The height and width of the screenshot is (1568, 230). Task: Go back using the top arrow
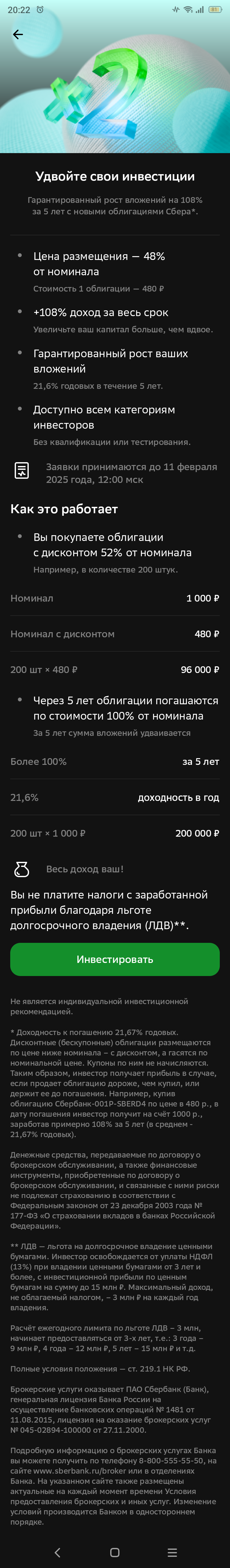tap(18, 35)
